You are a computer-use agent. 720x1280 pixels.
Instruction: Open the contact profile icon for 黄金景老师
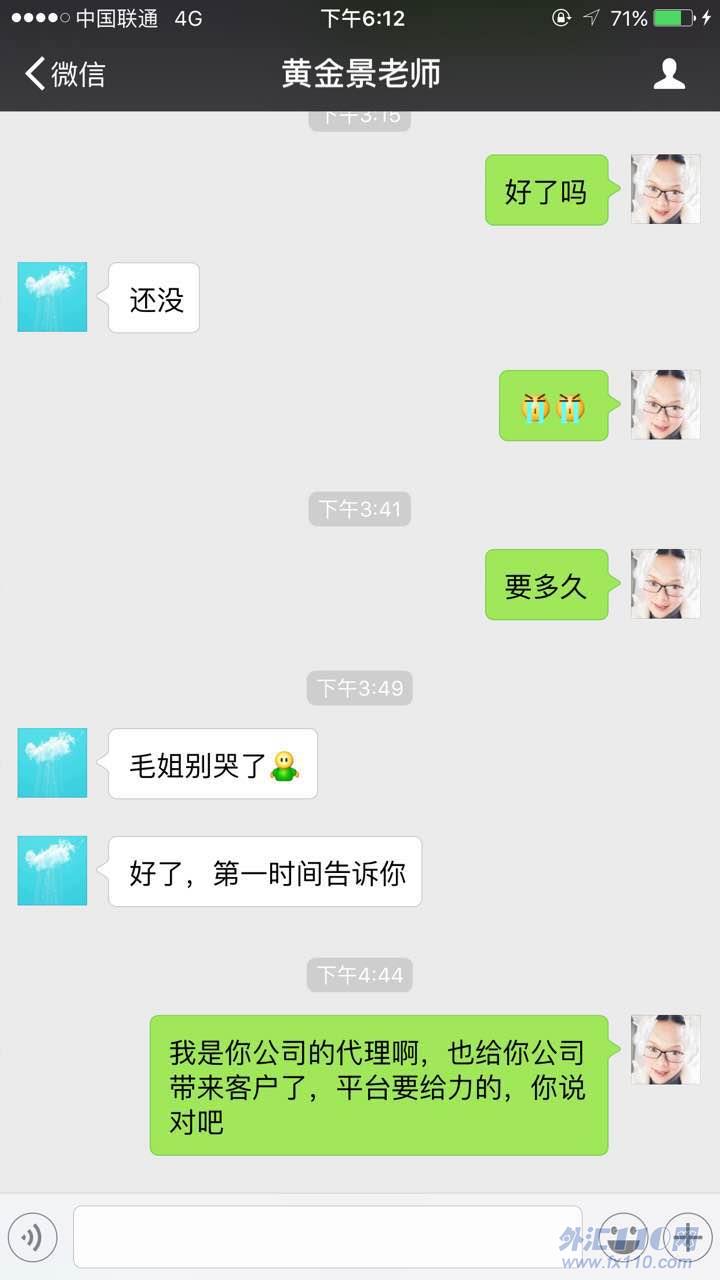tap(669, 74)
